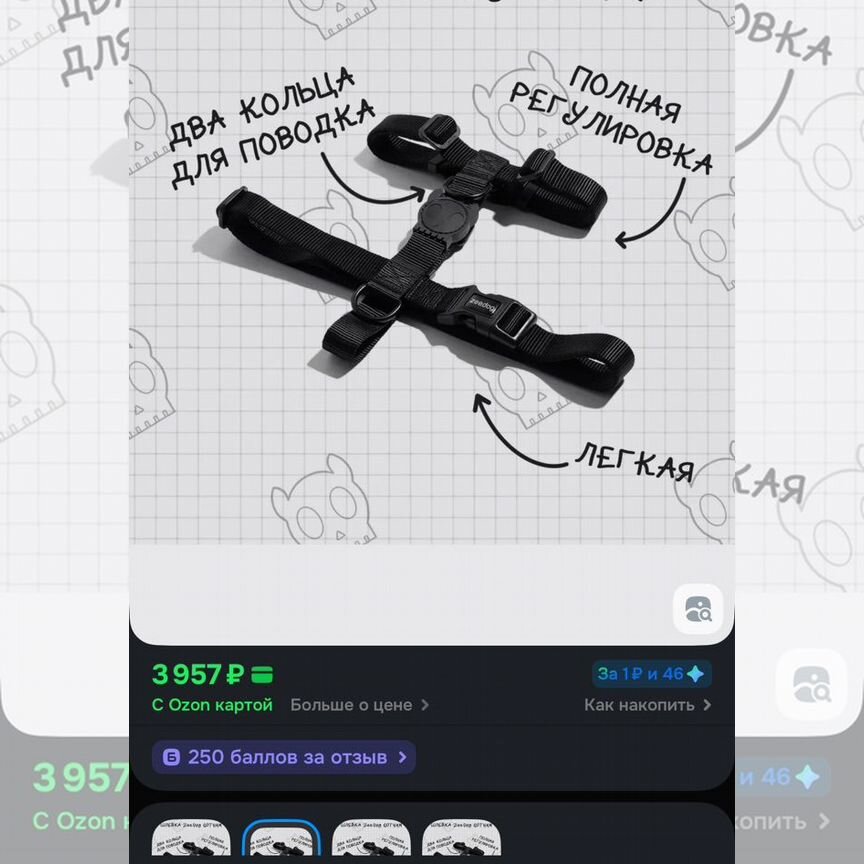Open Больше о цене details
Image resolution: width=864 pixels, height=864 pixels.
(359, 705)
